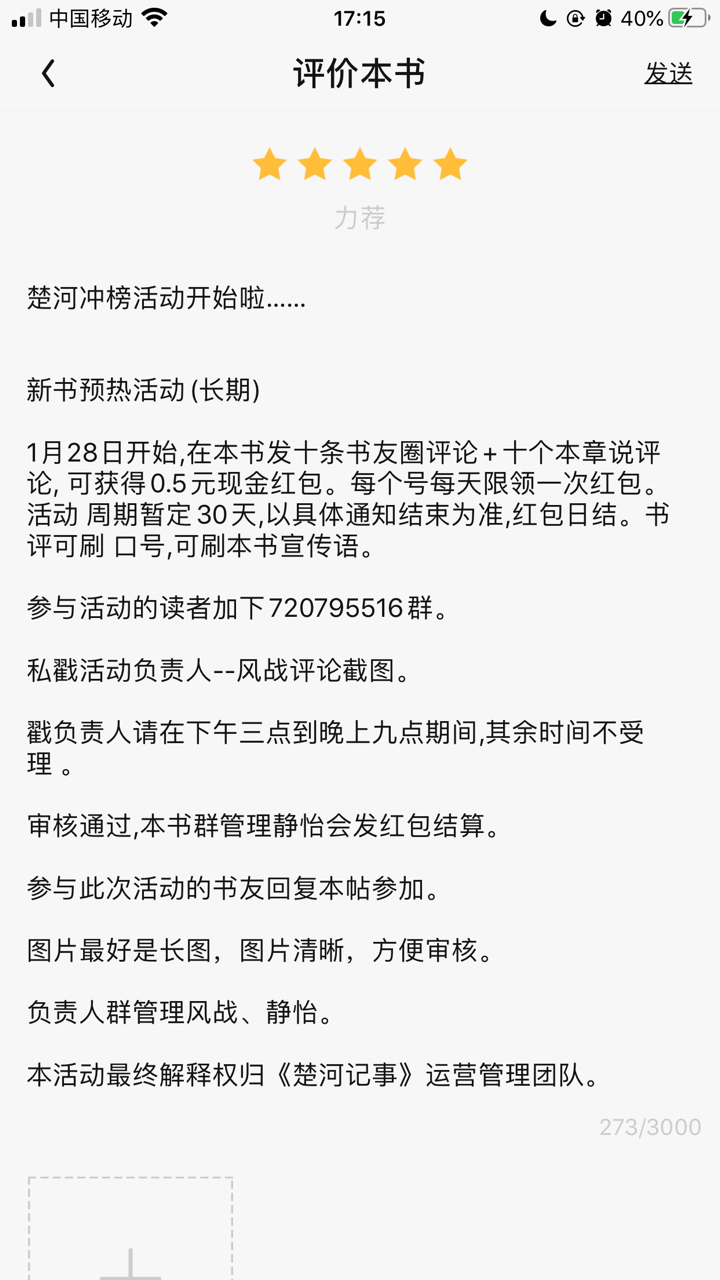Screen dimensions: 720x1280
Task: Set rating to one star
Action: (x=269, y=165)
